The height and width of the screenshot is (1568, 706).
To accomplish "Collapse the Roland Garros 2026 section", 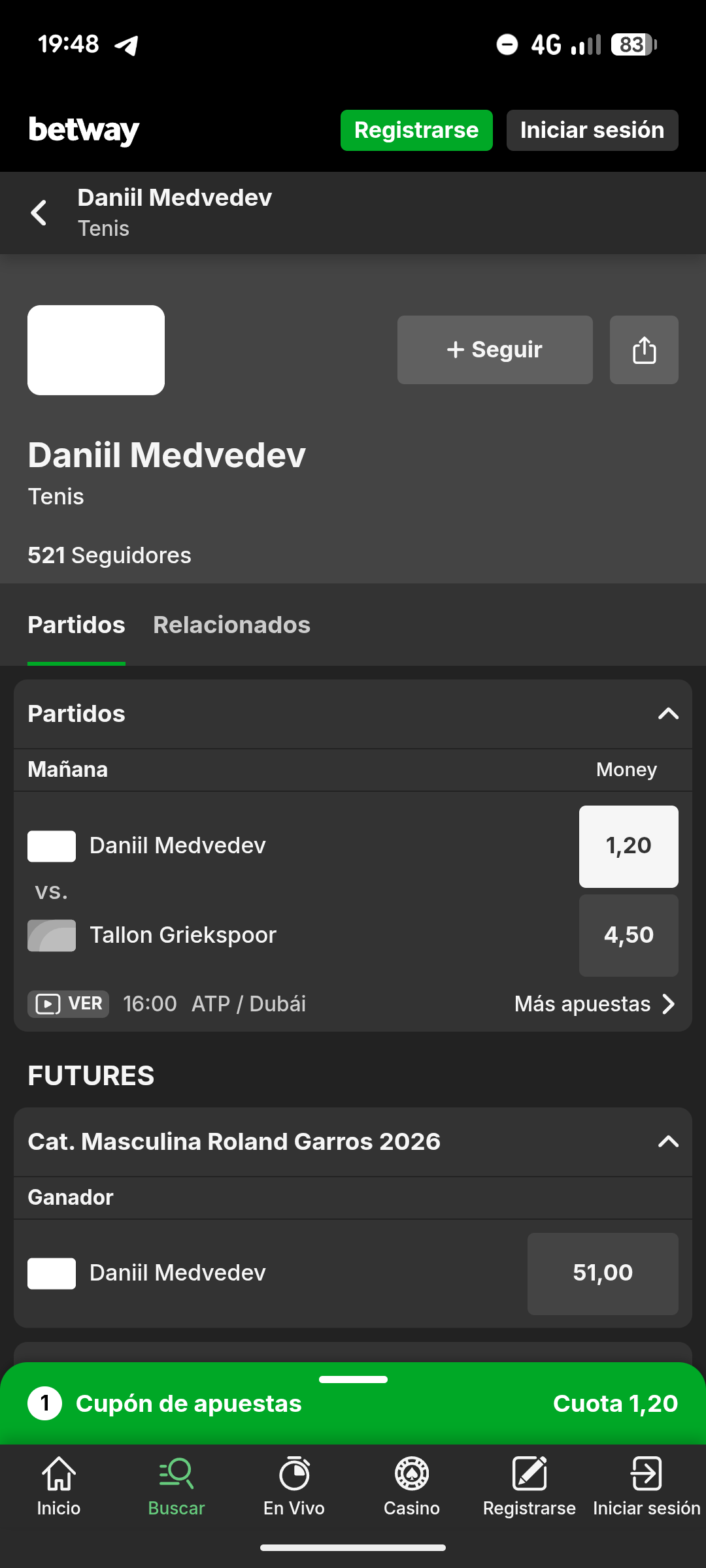I will tap(667, 1141).
